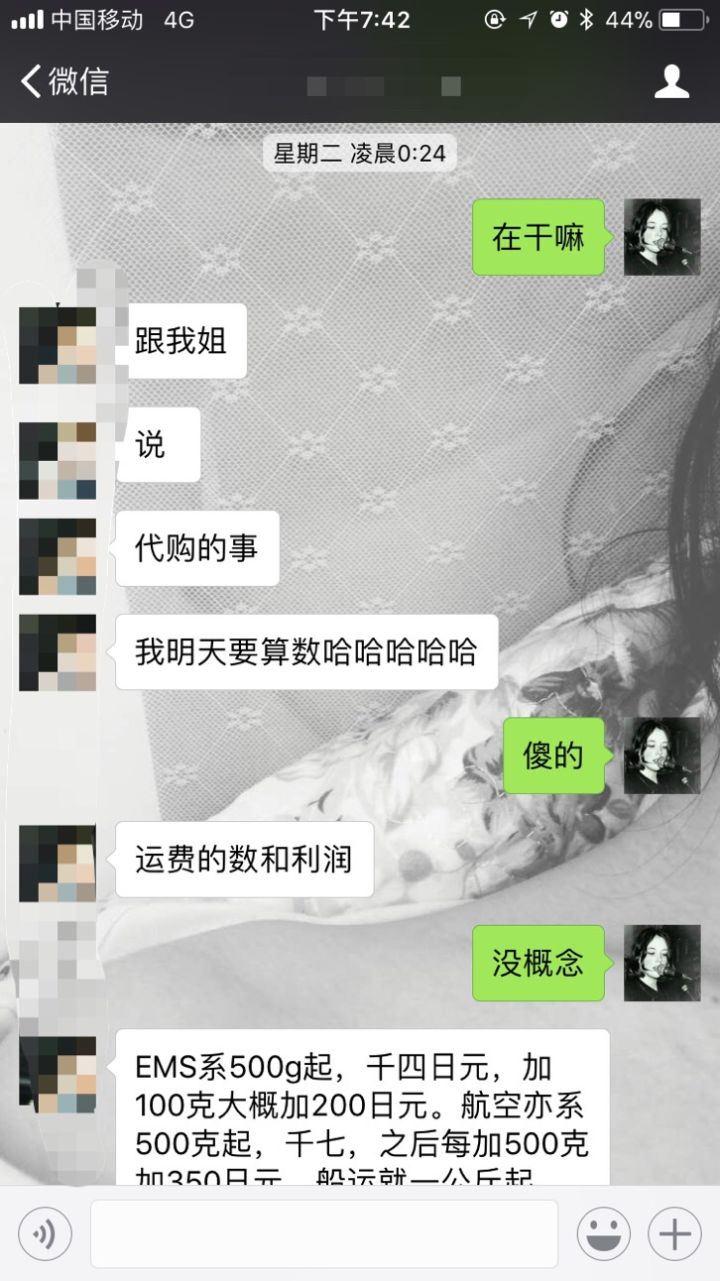The image size is (720, 1281).
Task: Tap my avatar beside 没概念 message
Action: tap(662, 963)
